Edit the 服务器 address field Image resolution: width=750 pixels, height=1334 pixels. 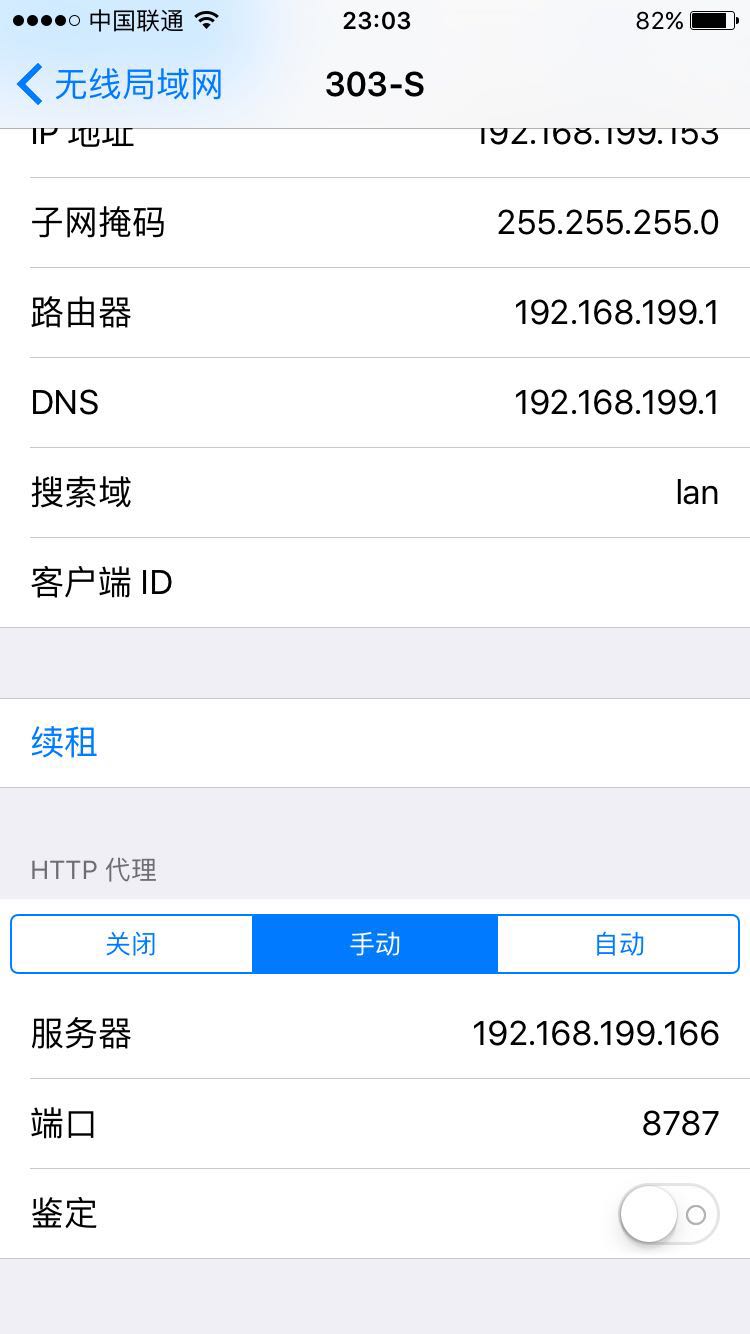coord(375,1034)
